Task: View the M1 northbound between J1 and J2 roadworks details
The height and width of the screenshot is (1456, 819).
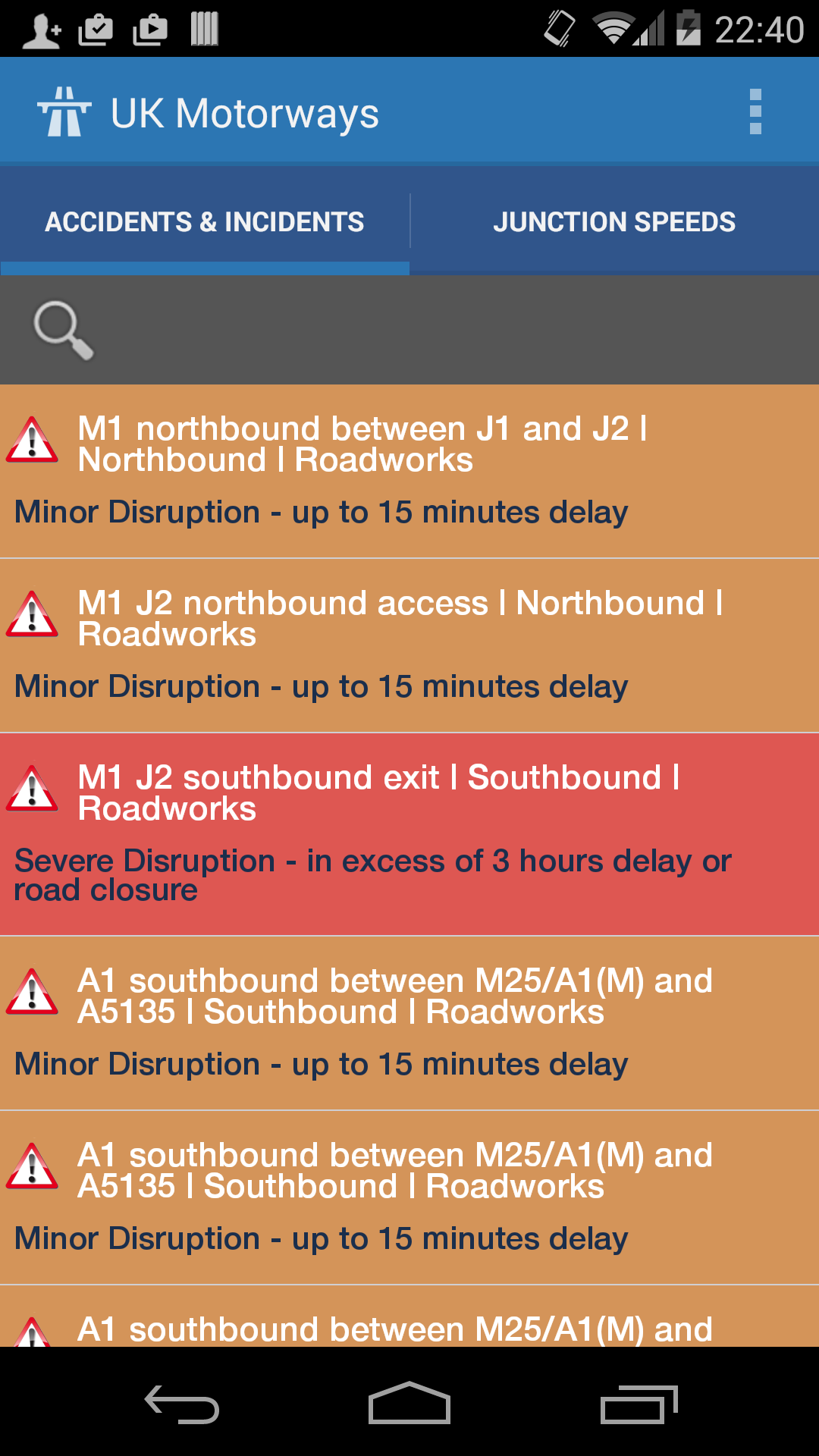Action: [x=409, y=470]
